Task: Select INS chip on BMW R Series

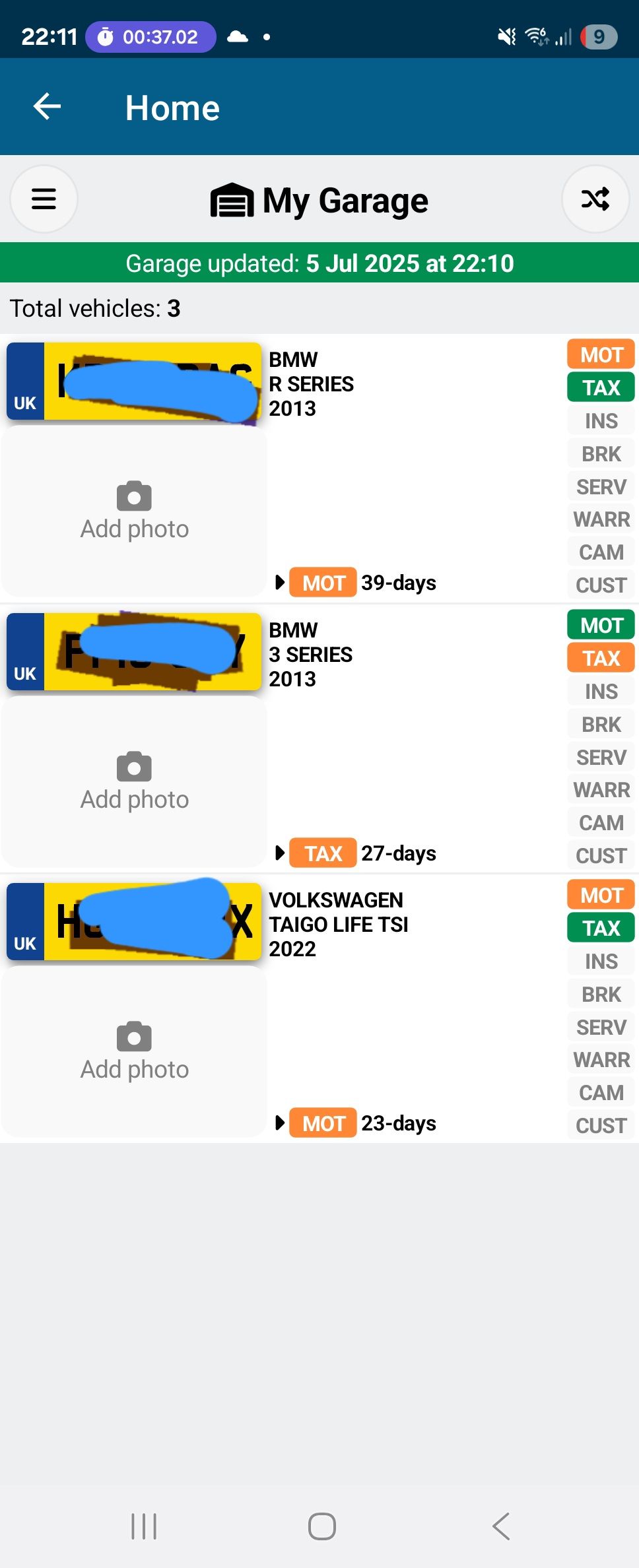Action: click(601, 420)
